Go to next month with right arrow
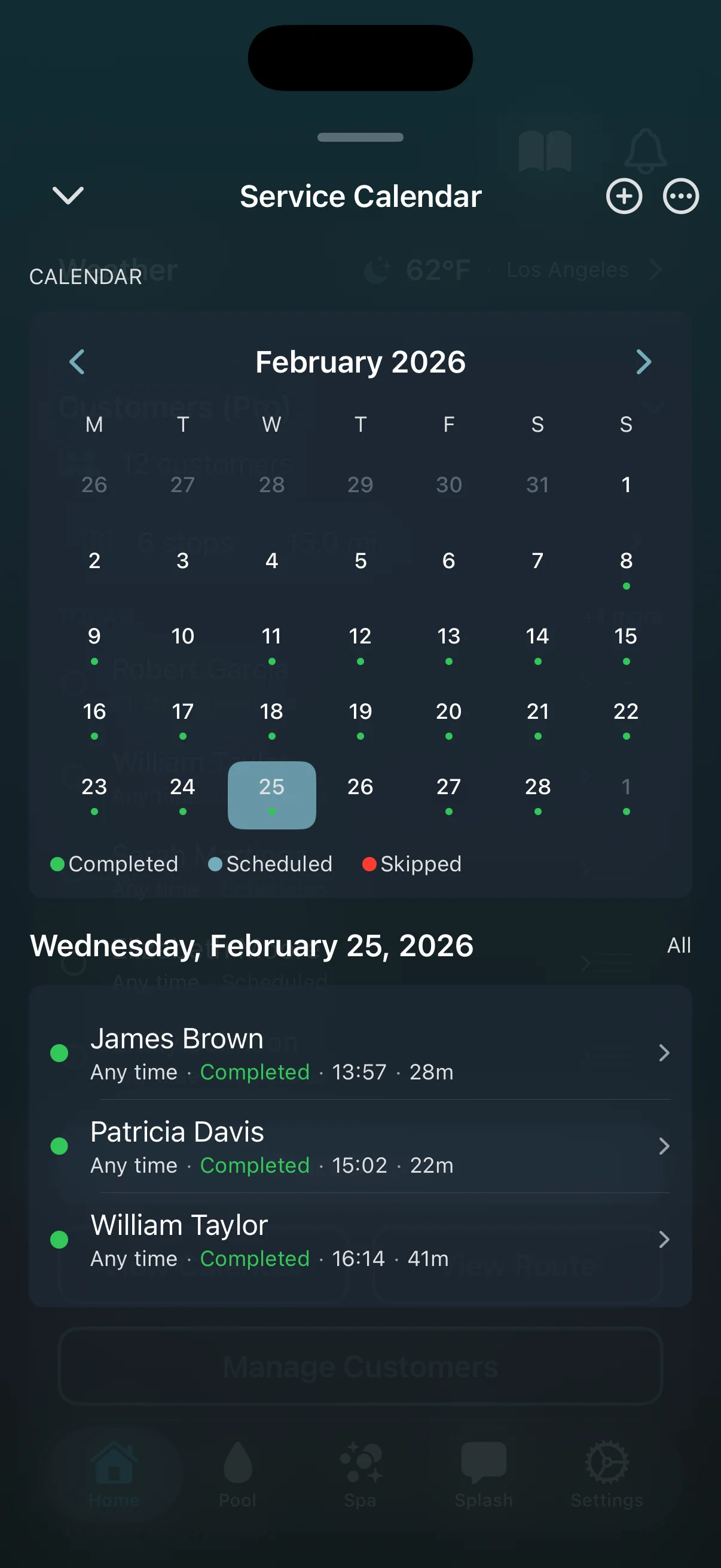Image resolution: width=721 pixels, height=1568 pixels. click(644, 362)
